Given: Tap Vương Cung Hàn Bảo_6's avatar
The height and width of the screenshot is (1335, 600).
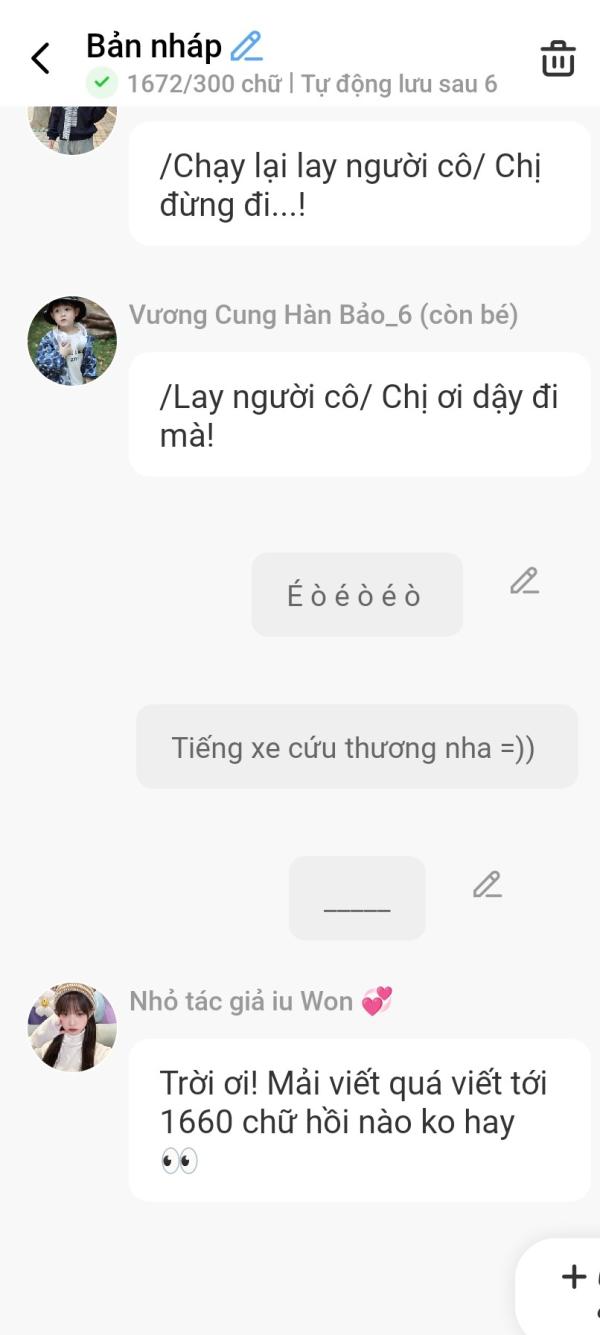Looking at the screenshot, I should pos(72,341).
